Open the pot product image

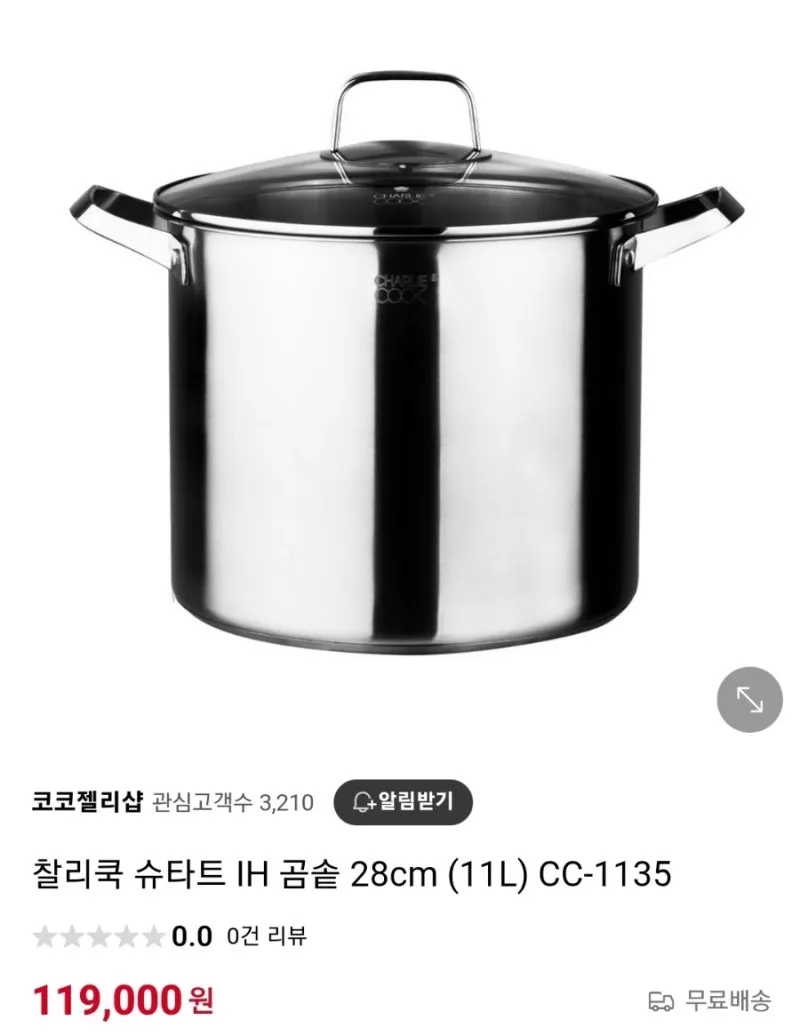point(400,360)
